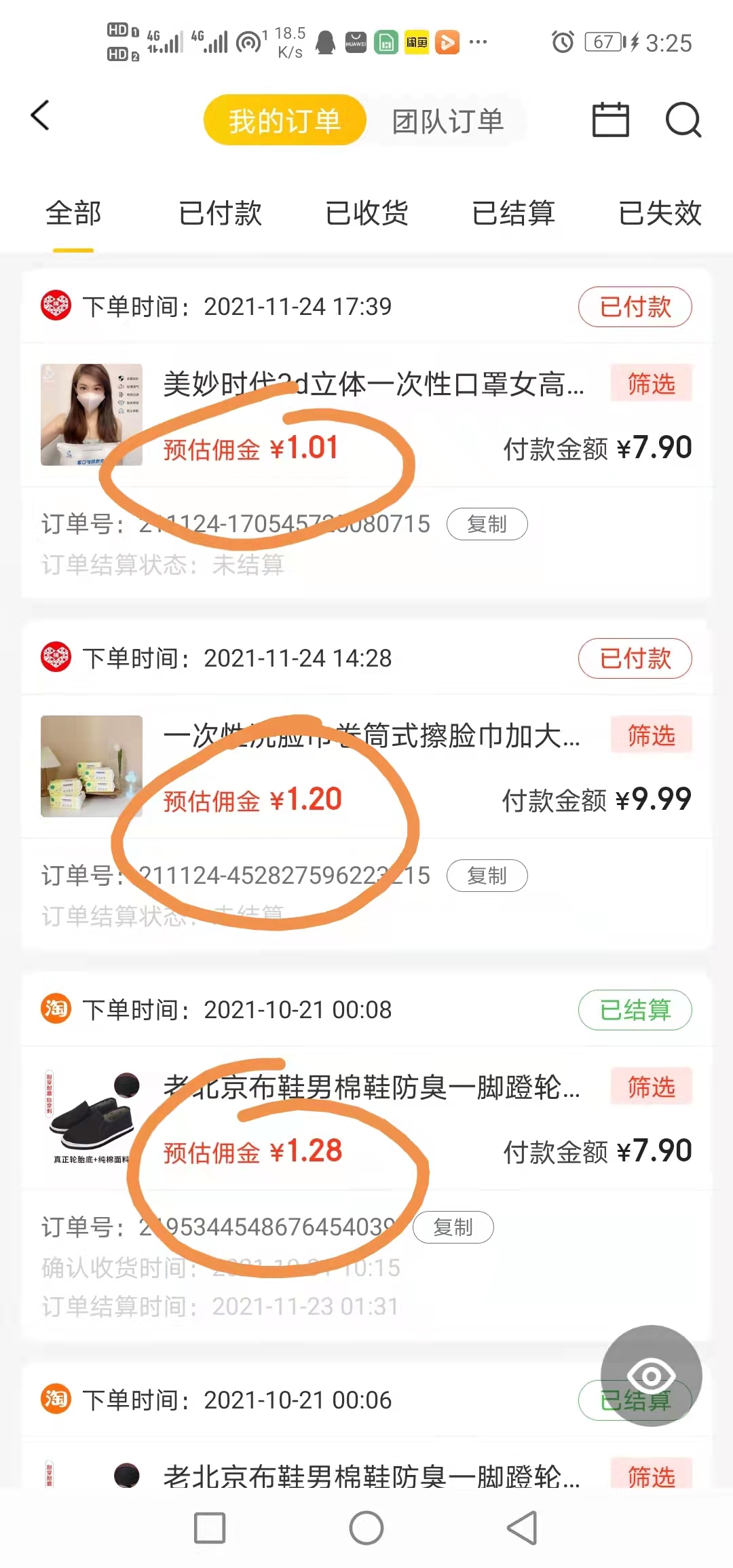
Task: Open the 筛选 filter on the face towel order
Action: 652,736
